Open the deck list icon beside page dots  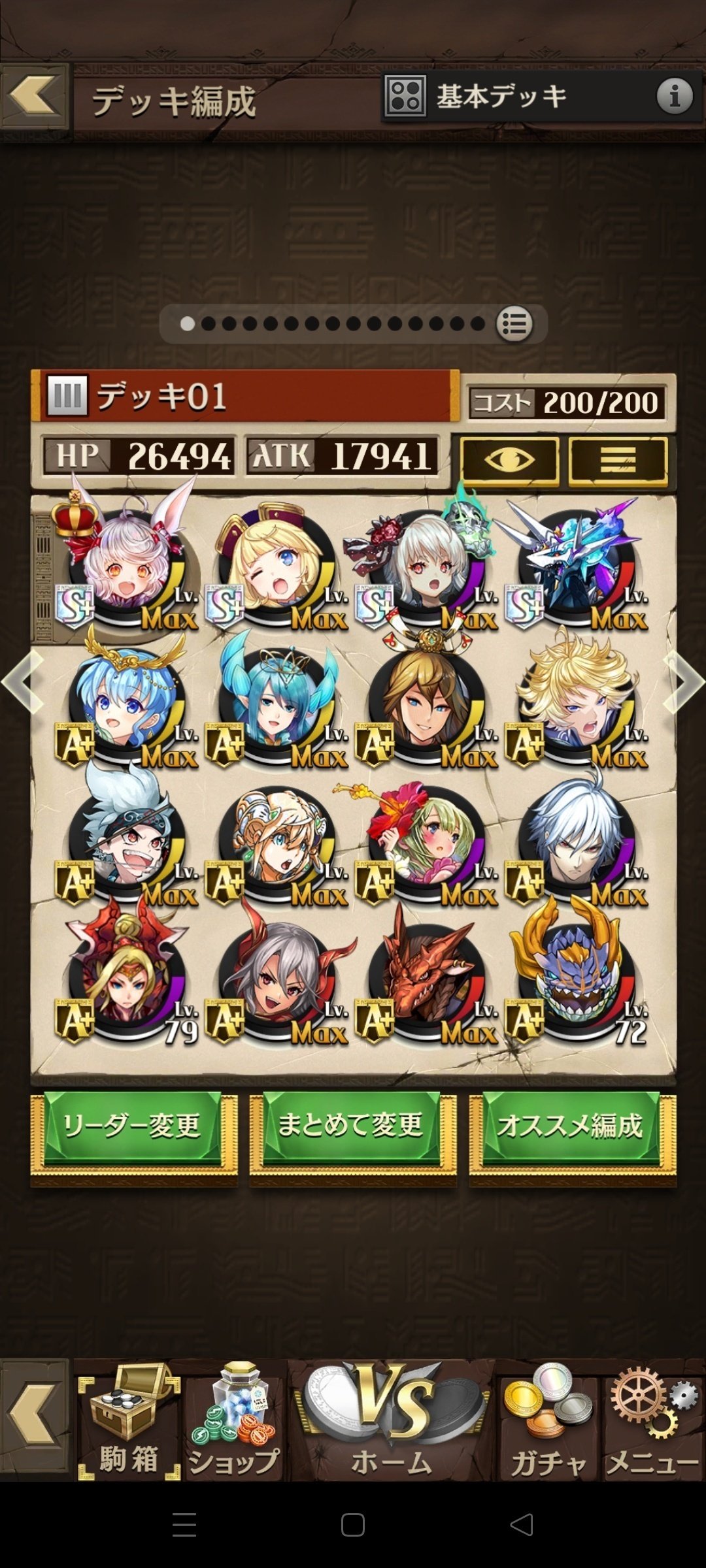(x=514, y=323)
